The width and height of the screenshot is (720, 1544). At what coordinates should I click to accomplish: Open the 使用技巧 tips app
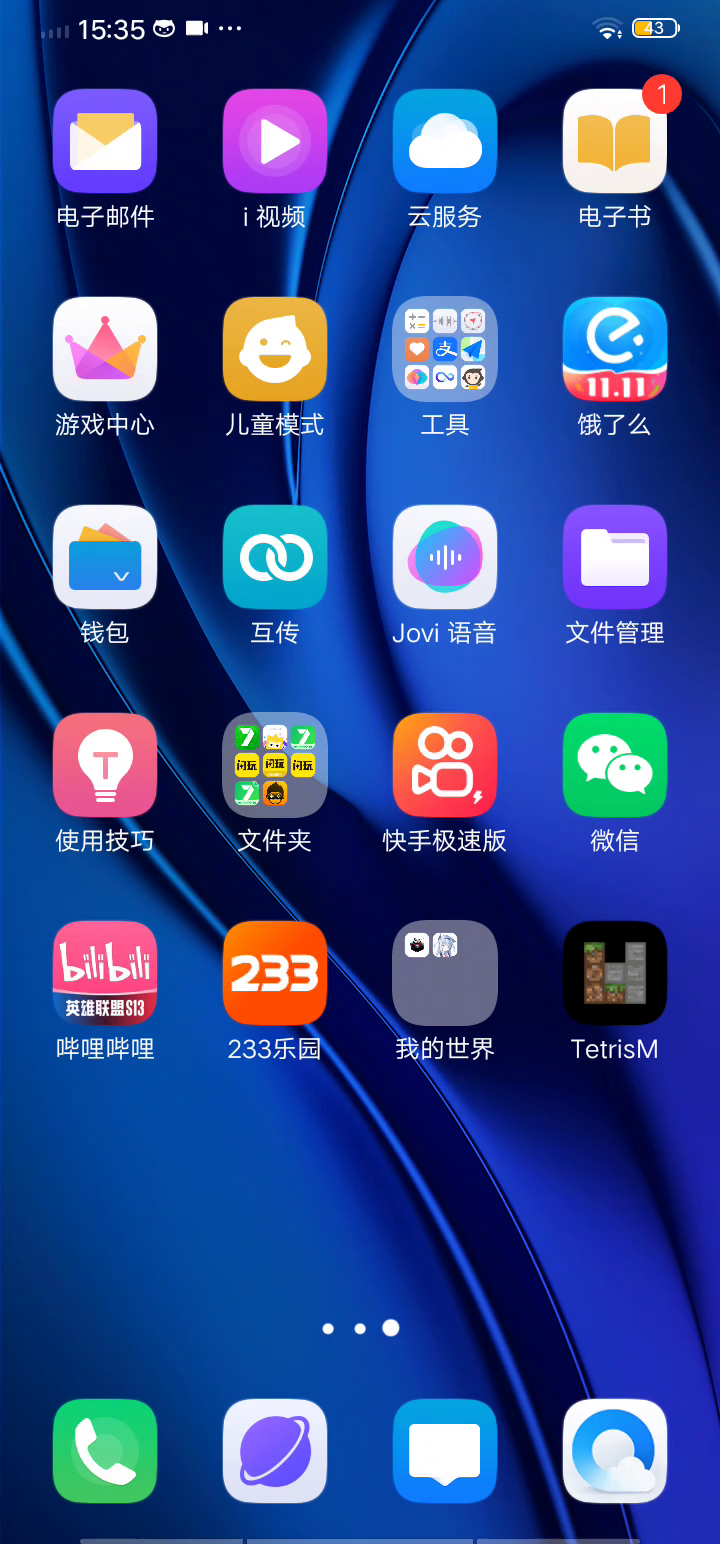point(105,765)
